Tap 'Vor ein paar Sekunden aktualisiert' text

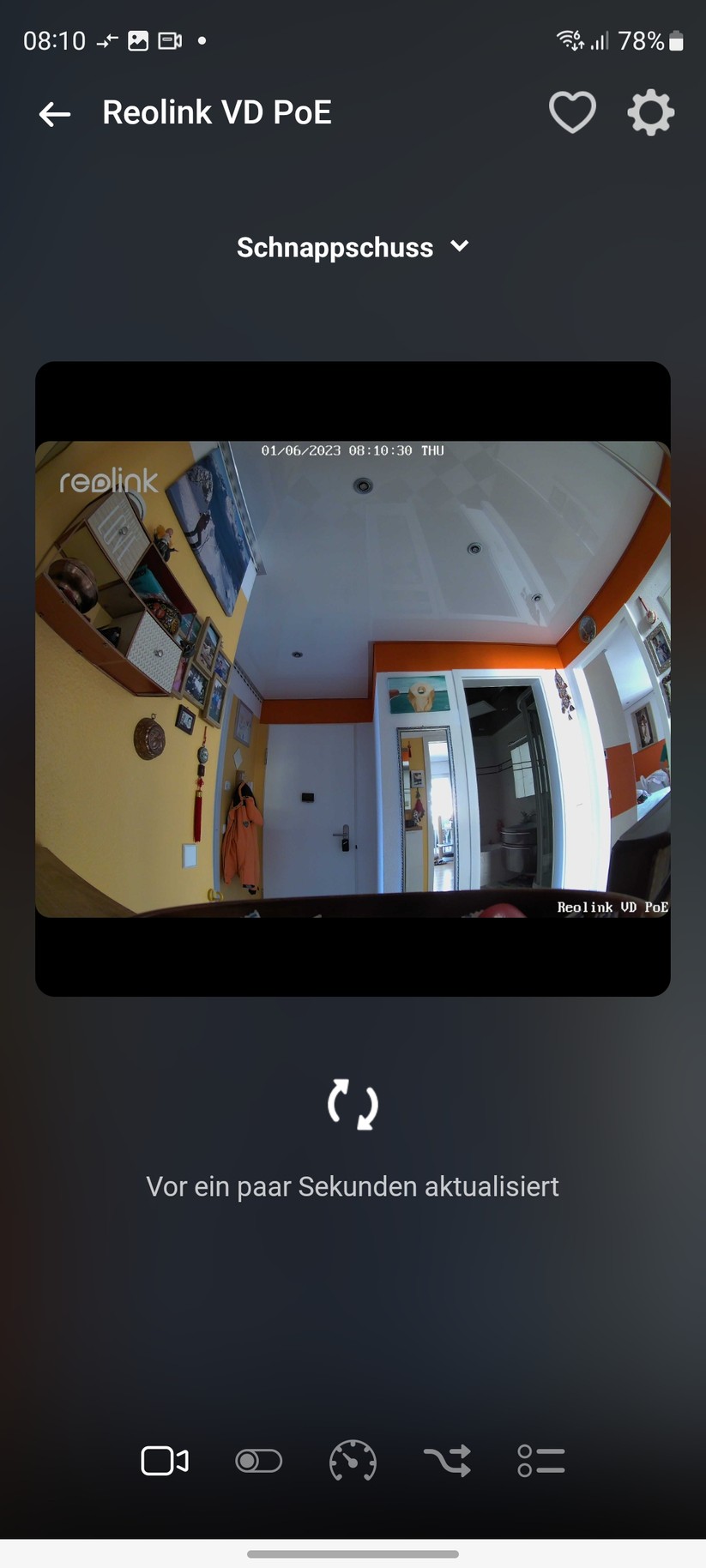click(x=352, y=1185)
